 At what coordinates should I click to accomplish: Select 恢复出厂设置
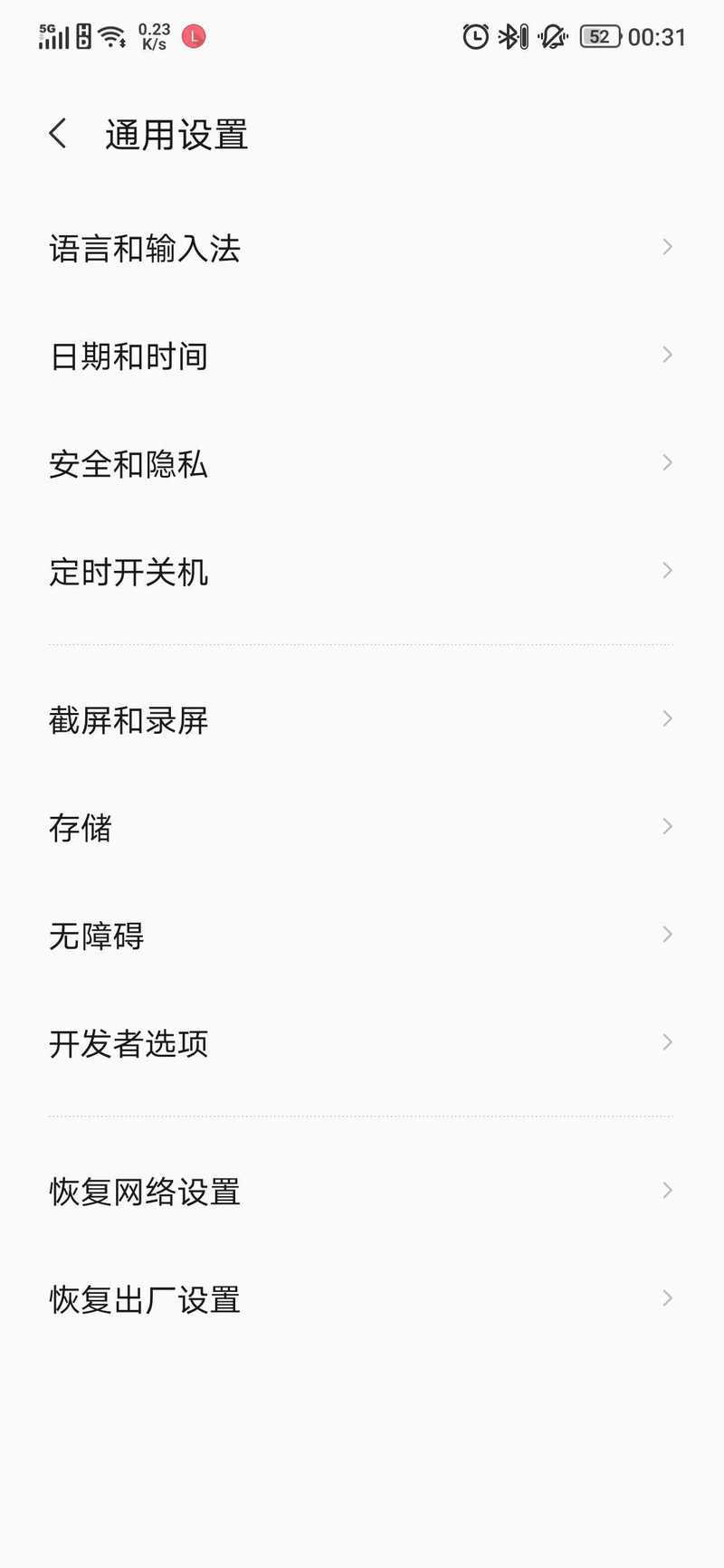[362, 1298]
